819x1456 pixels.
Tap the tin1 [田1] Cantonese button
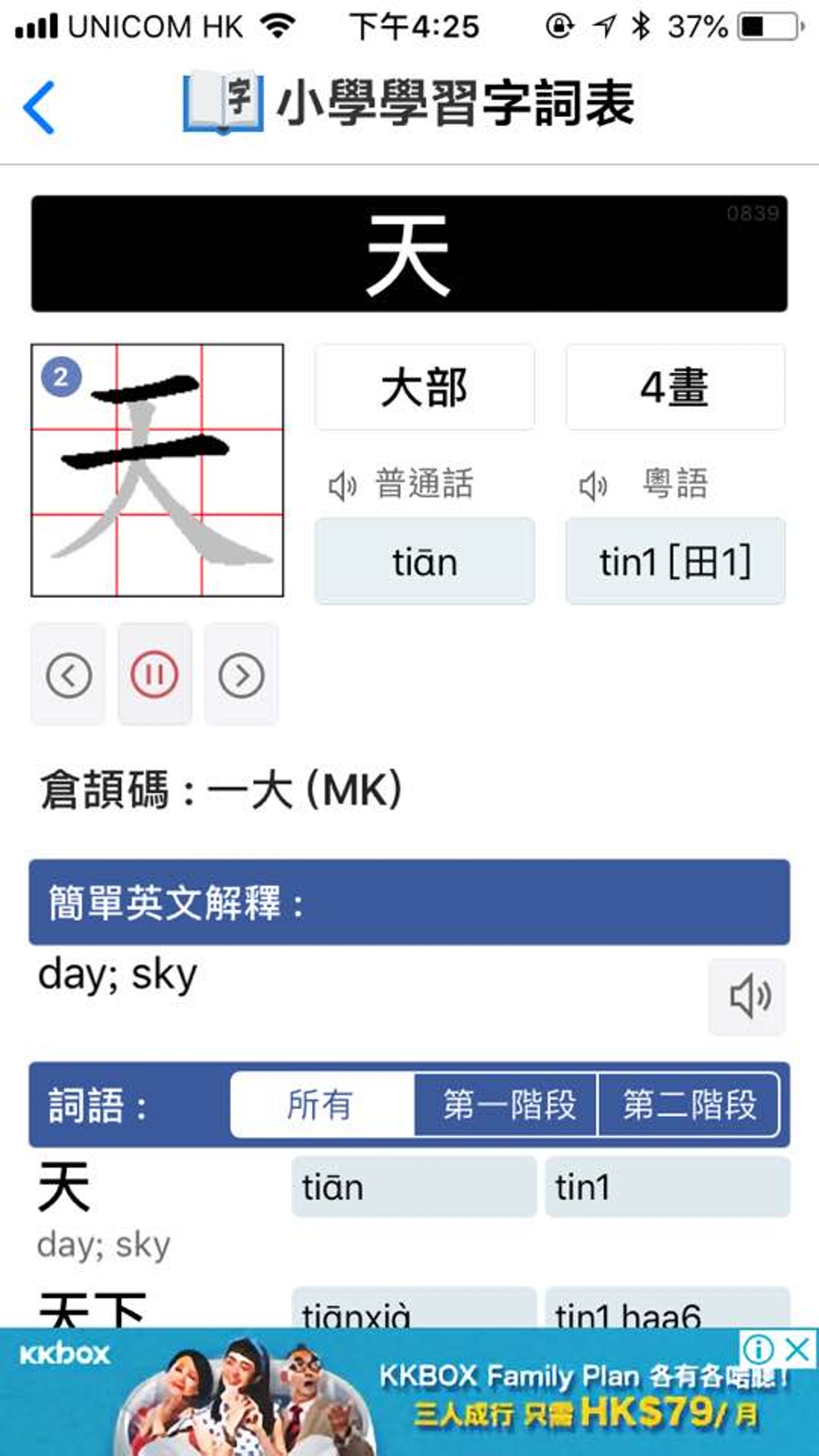point(675,561)
